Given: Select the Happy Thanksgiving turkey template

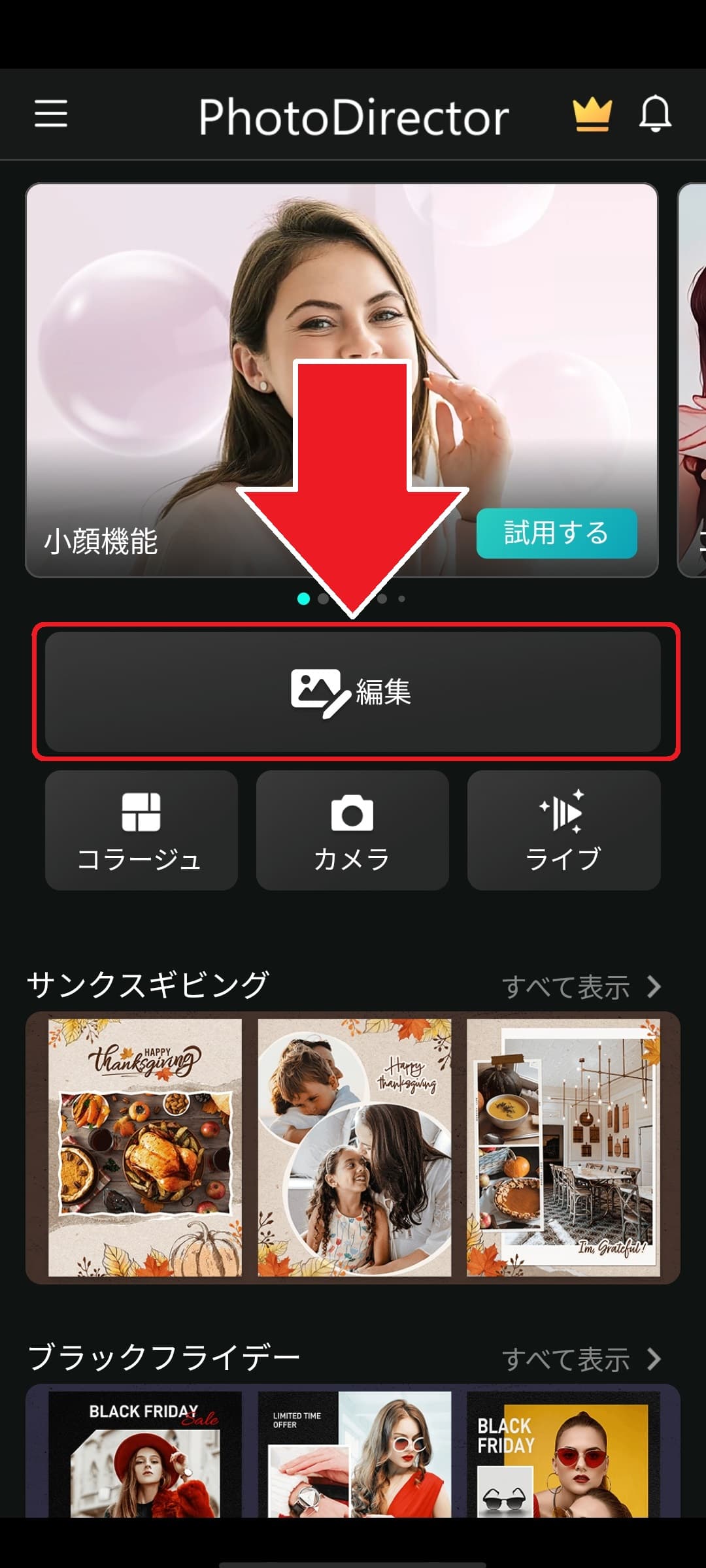Looking at the screenshot, I should [145, 1147].
